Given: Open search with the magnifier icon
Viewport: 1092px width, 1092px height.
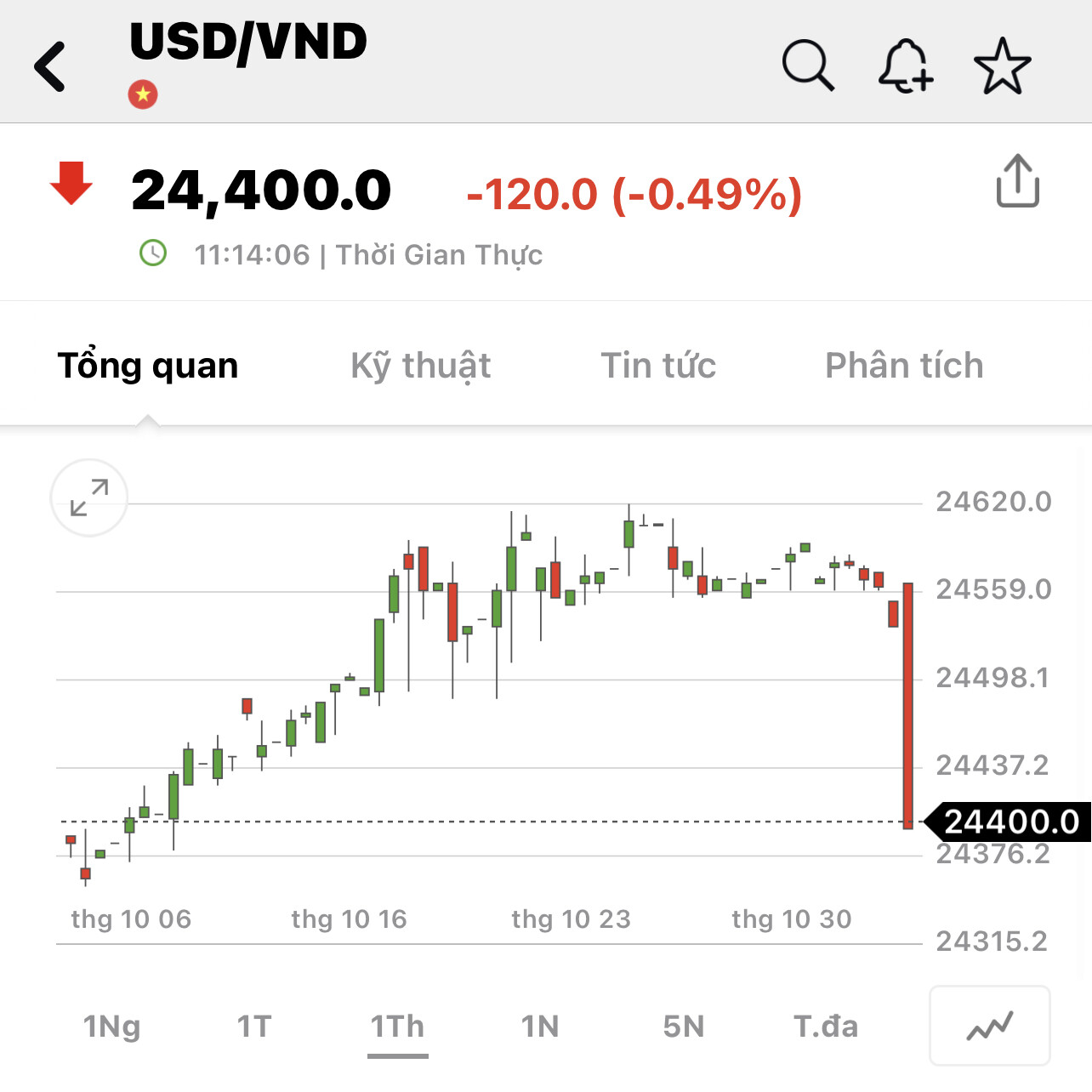Looking at the screenshot, I should (x=807, y=65).
